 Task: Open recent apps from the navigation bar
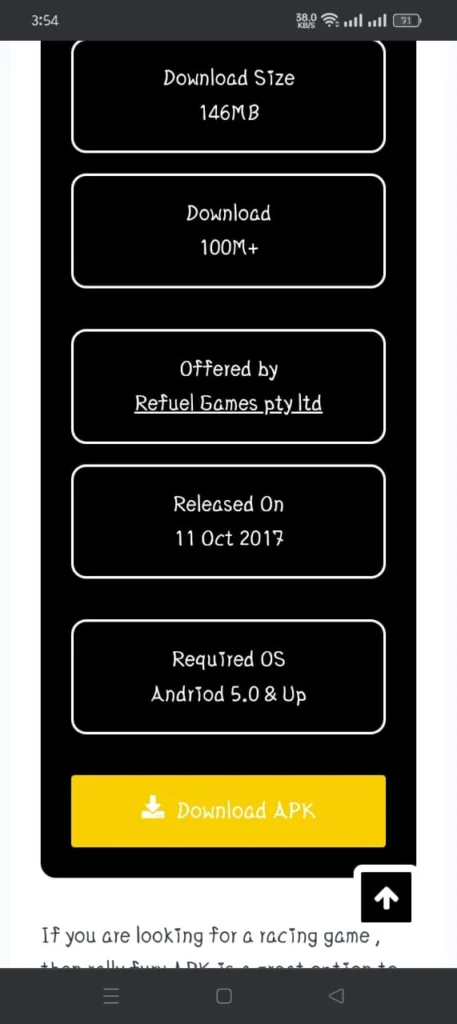(x=112, y=996)
